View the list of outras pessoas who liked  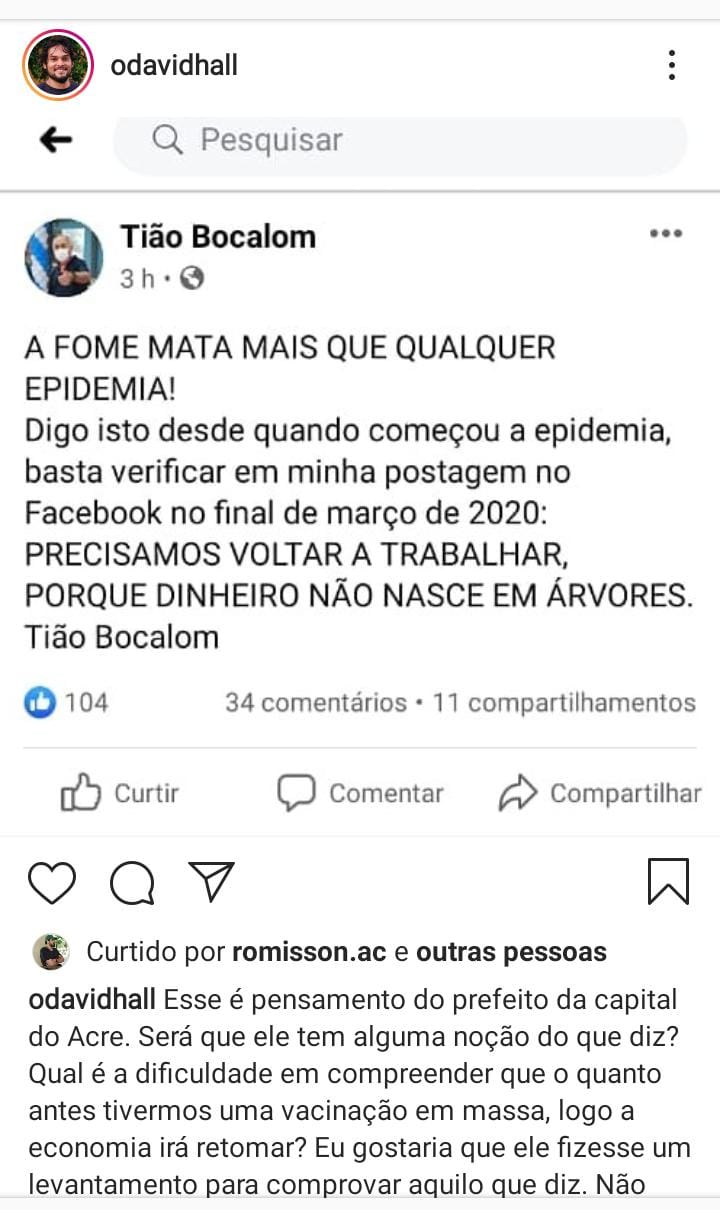(511, 951)
